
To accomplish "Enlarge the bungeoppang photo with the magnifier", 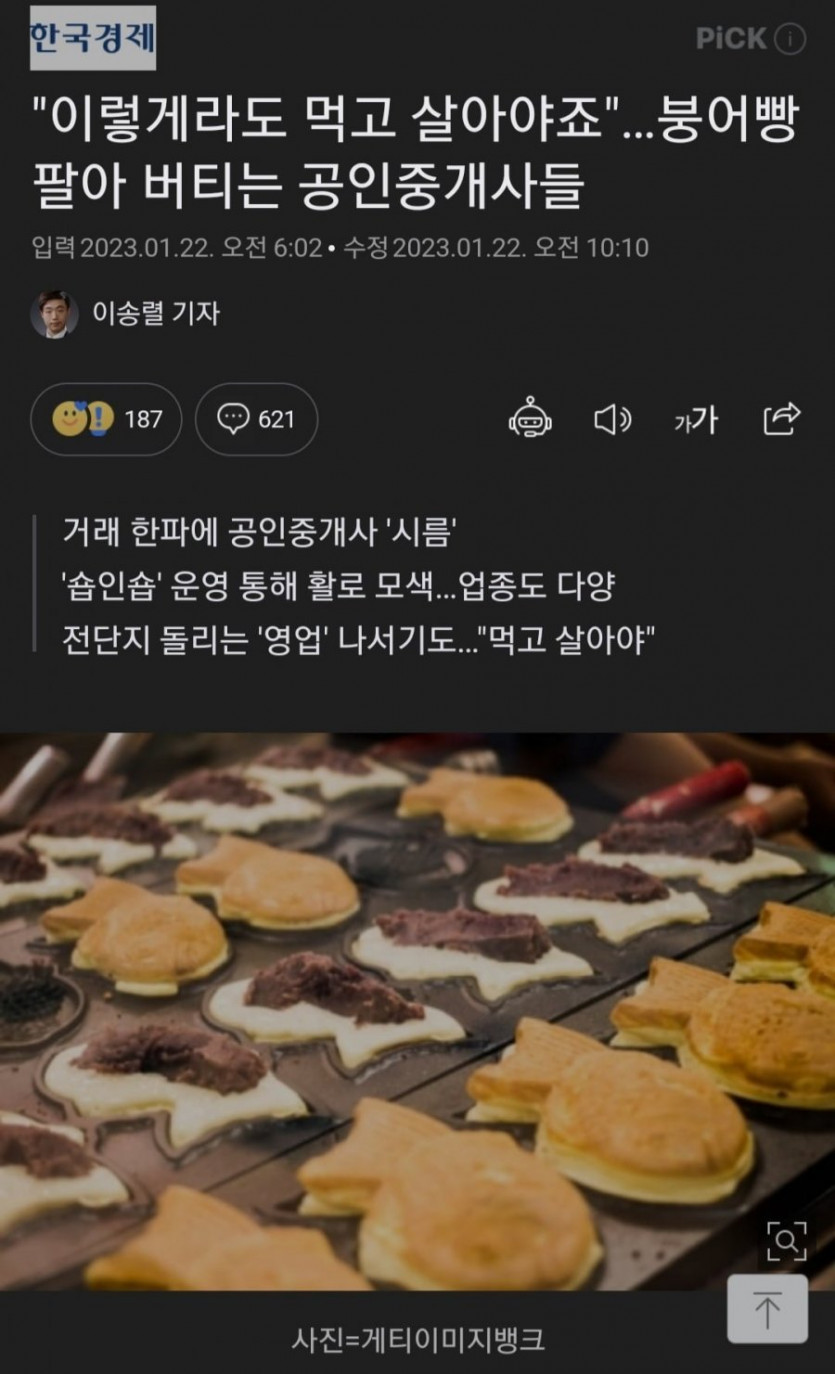I will [786, 1241].
